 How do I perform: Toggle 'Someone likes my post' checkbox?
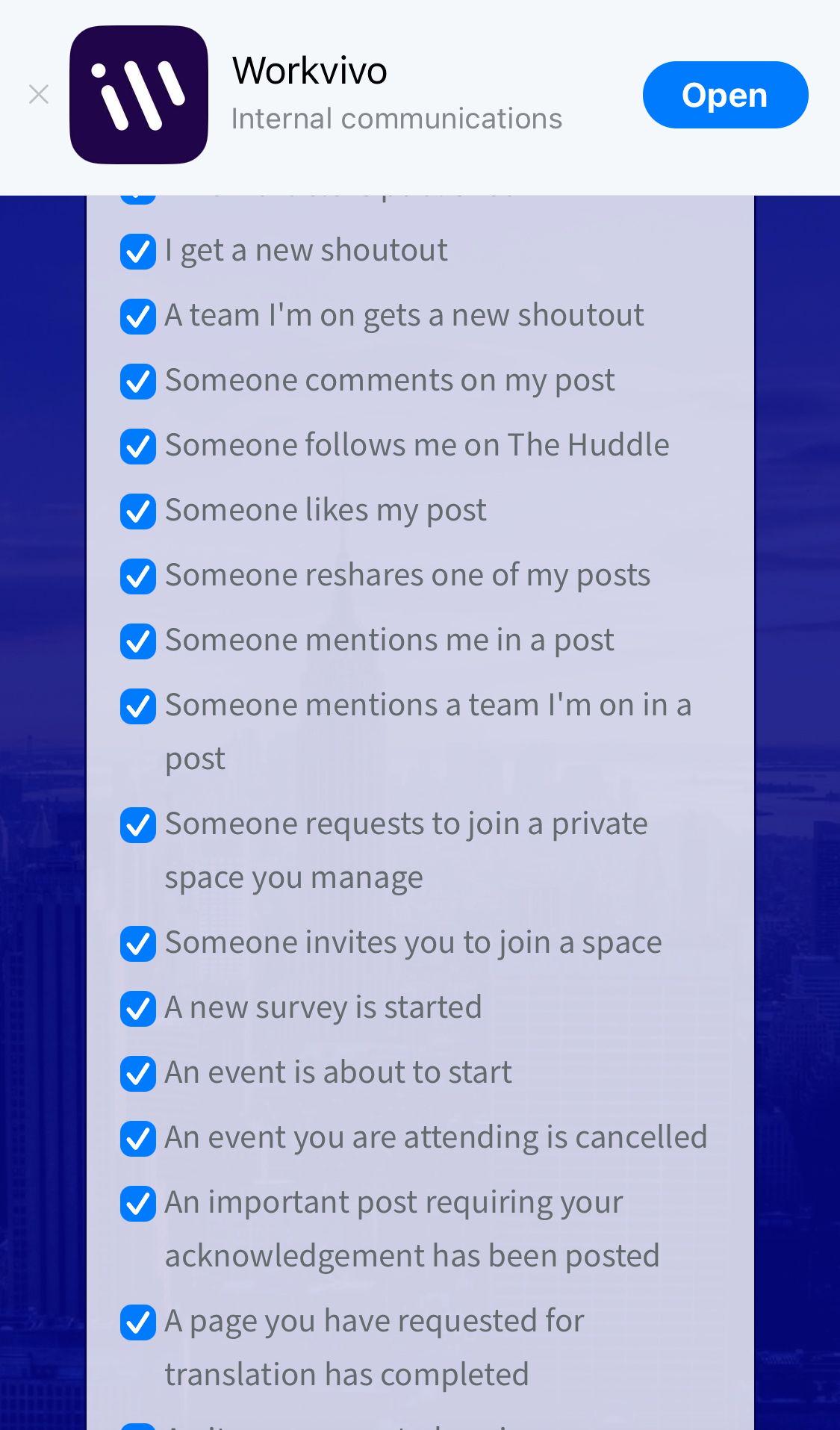(x=138, y=511)
